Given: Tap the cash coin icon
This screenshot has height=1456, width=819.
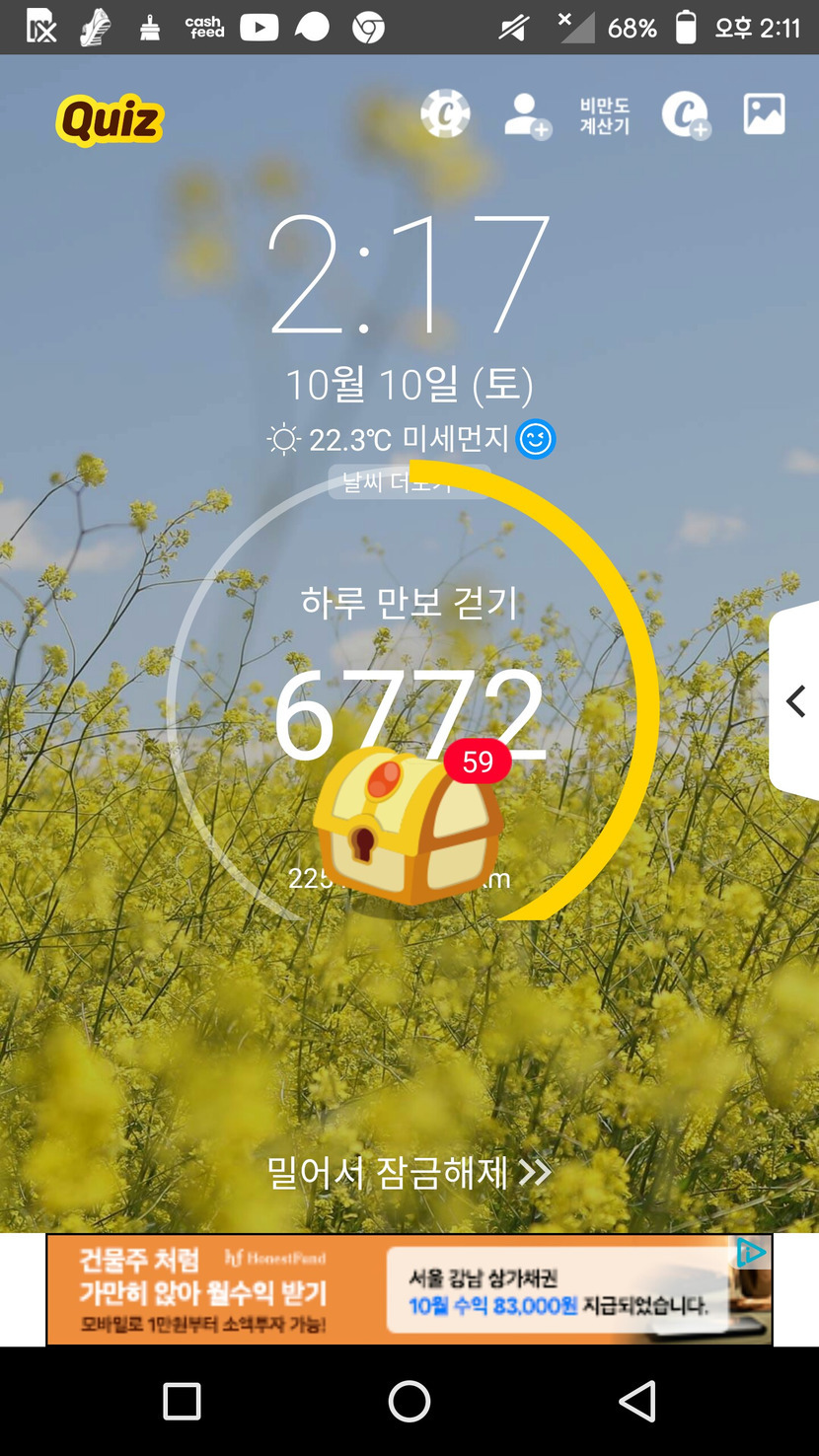Looking at the screenshot, I should pos(445,114).
